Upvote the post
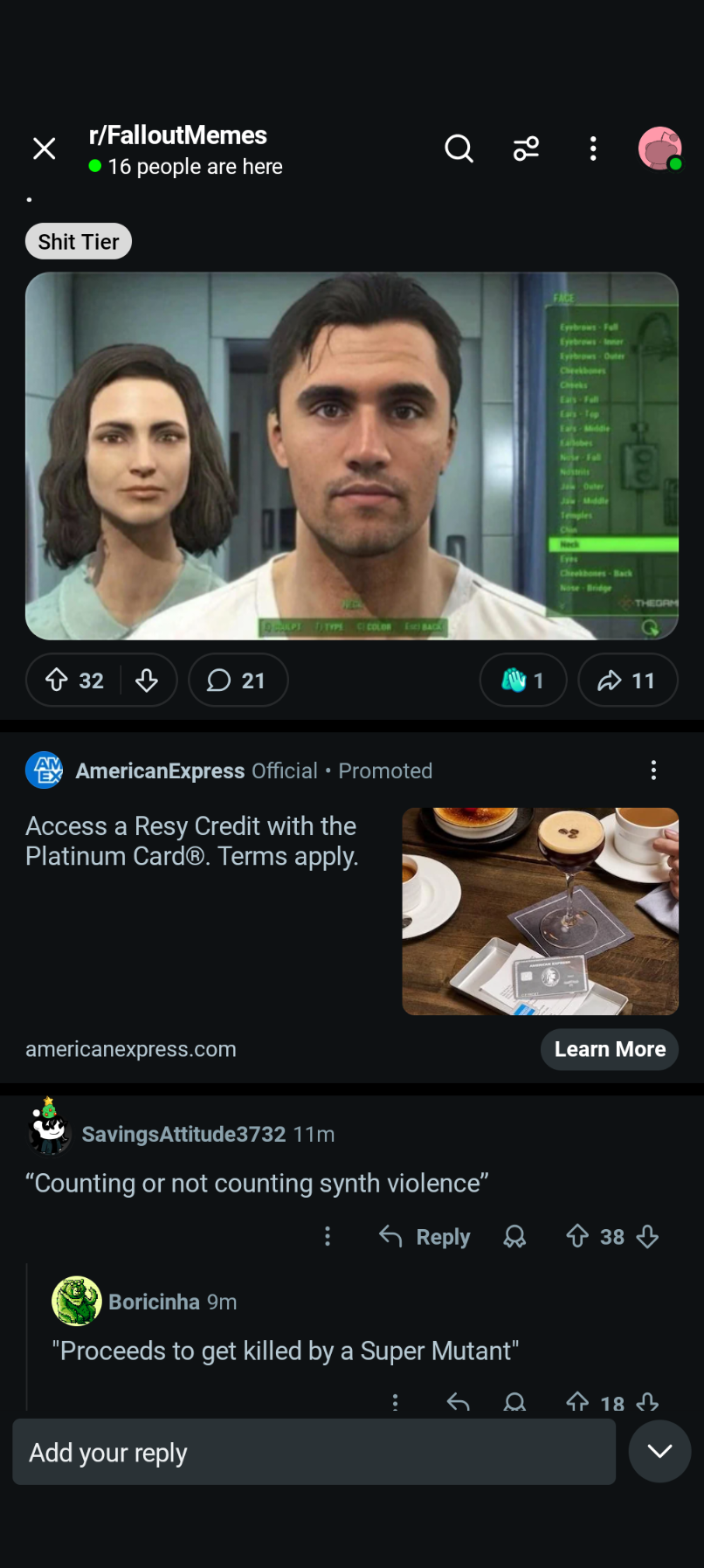This screenshot has width=704, height=1568. 58,680
